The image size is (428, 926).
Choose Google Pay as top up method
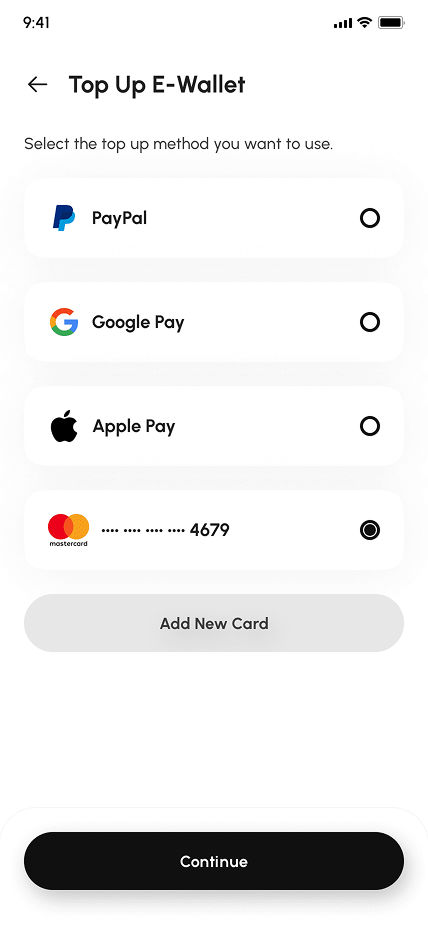(214, 322)
